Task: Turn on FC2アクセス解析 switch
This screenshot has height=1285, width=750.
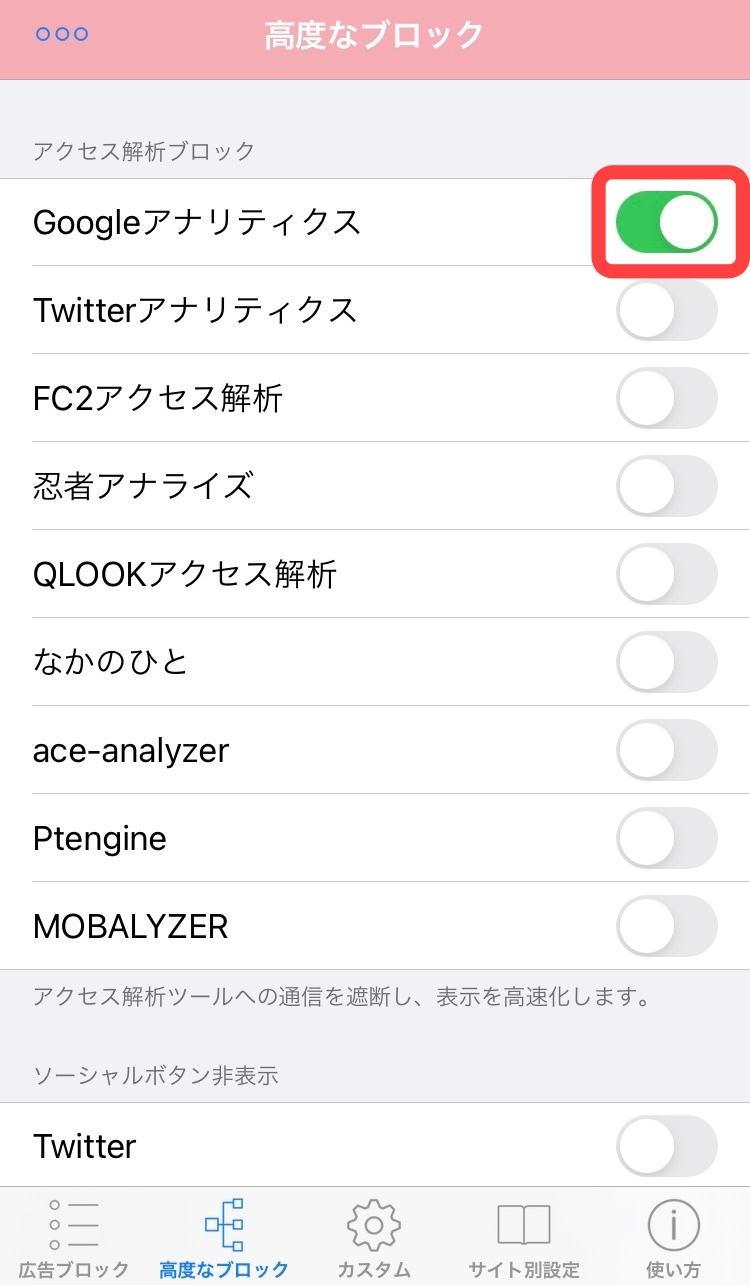Action: click(667, 398)
